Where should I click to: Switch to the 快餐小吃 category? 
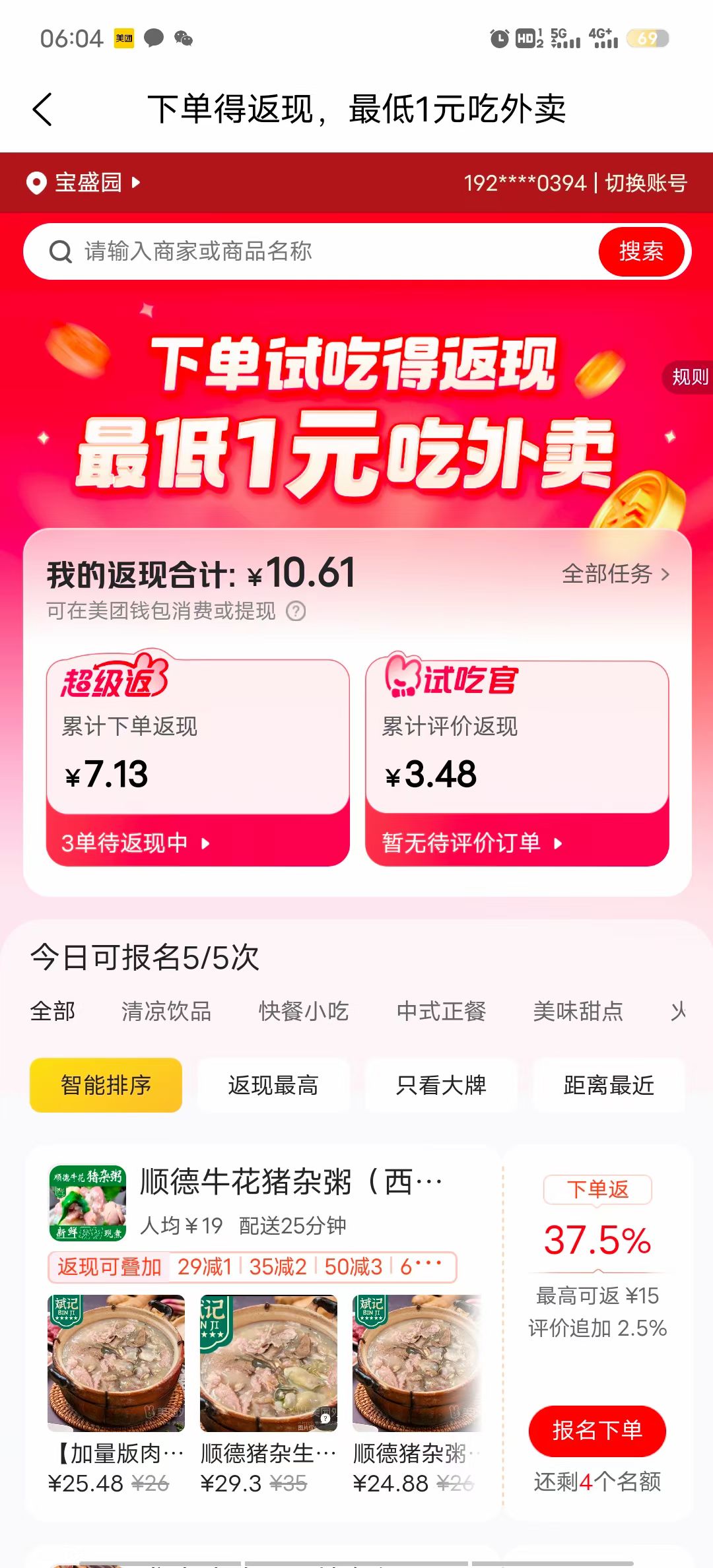pos(304,1011)
